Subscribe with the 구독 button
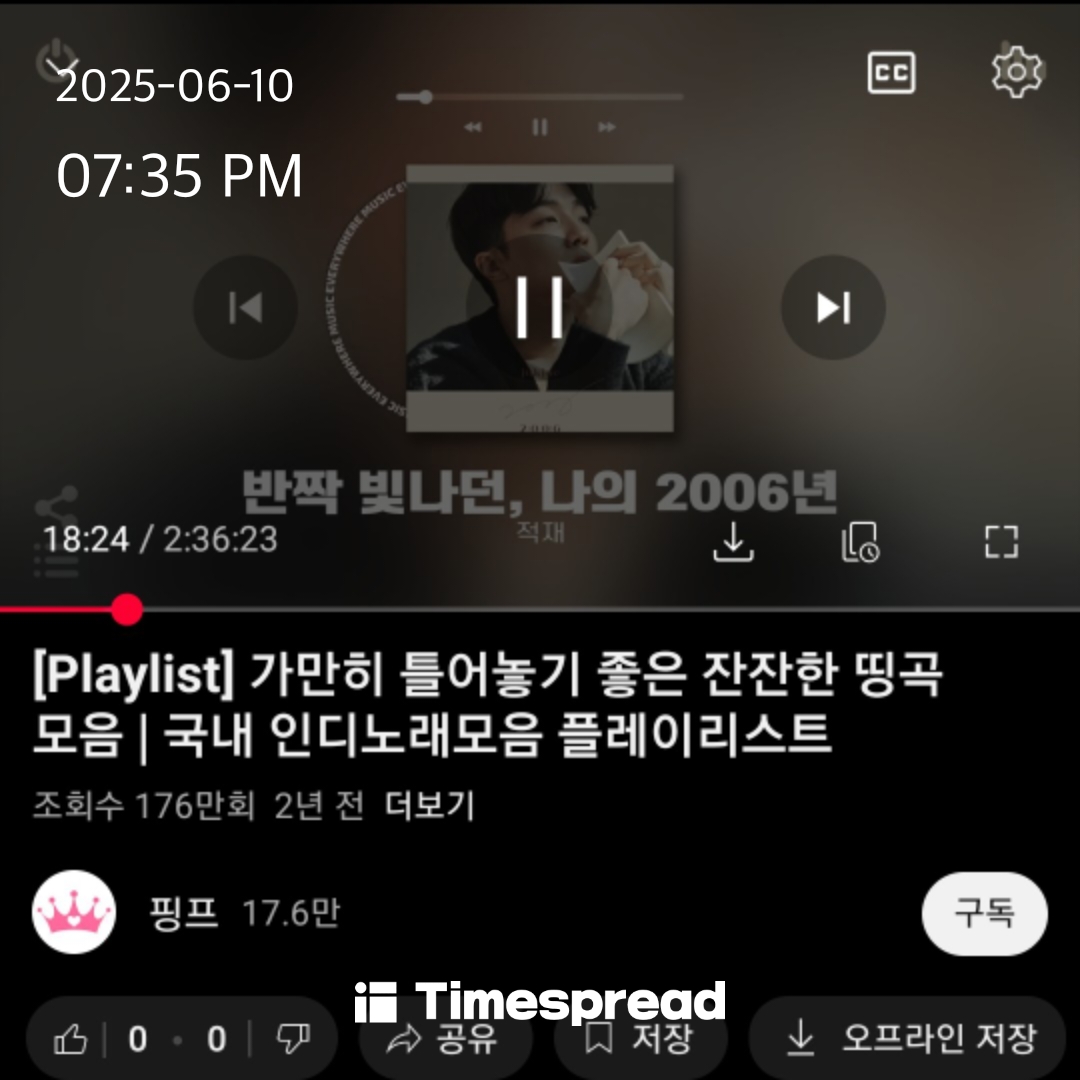The image size is (1080, 1080). tap(984, 913)
